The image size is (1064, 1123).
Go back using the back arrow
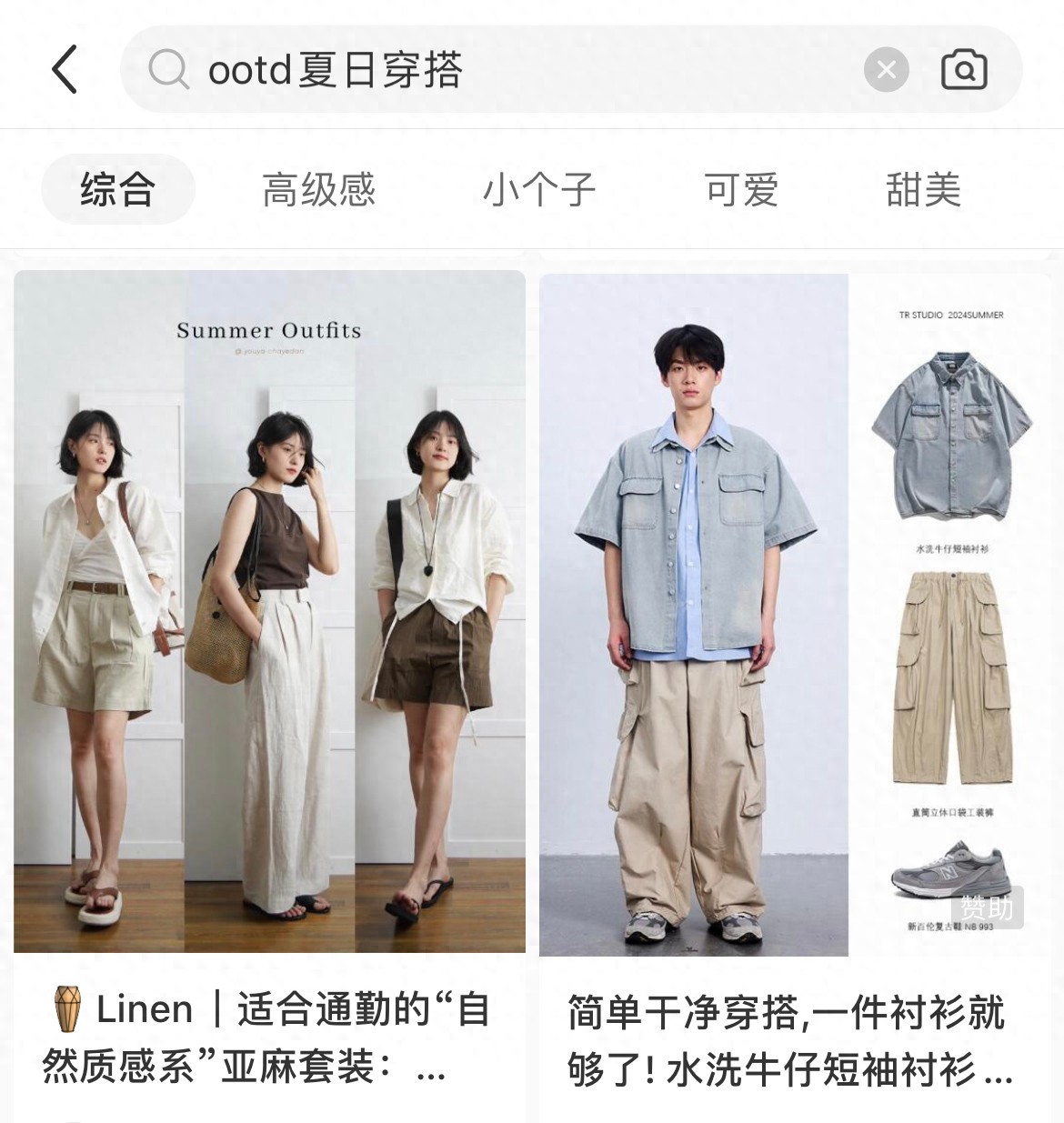pyautogui.click(x=65, y=70)
